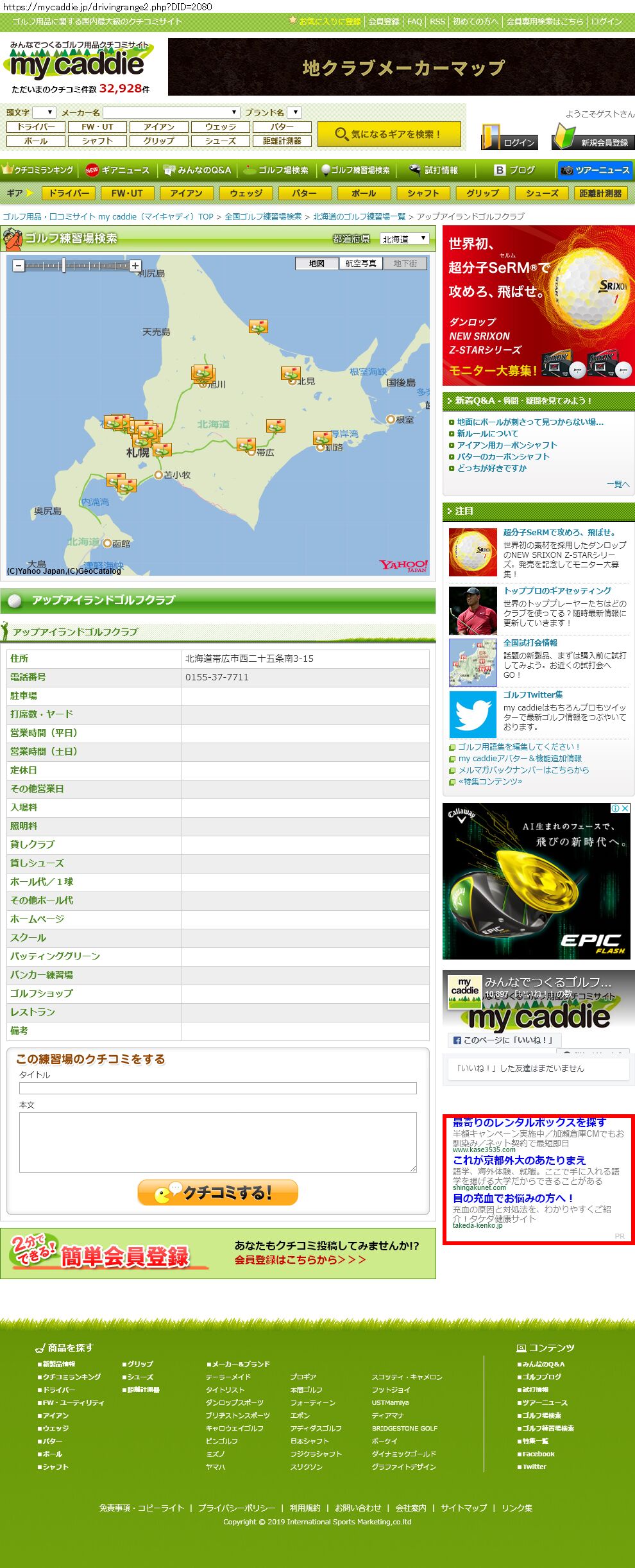Viewport: 635px width, 1568px height.
Task: Open ゴルフ場検索 in the navigation bar
Action: pos(276,170)
